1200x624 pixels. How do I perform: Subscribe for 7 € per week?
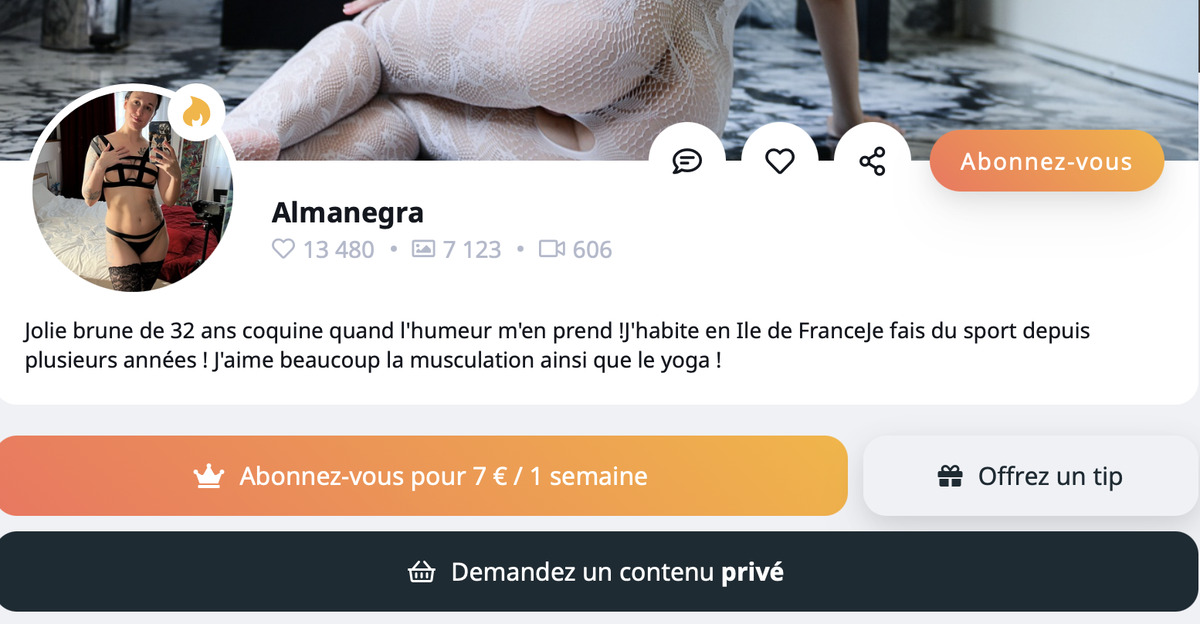423,476
